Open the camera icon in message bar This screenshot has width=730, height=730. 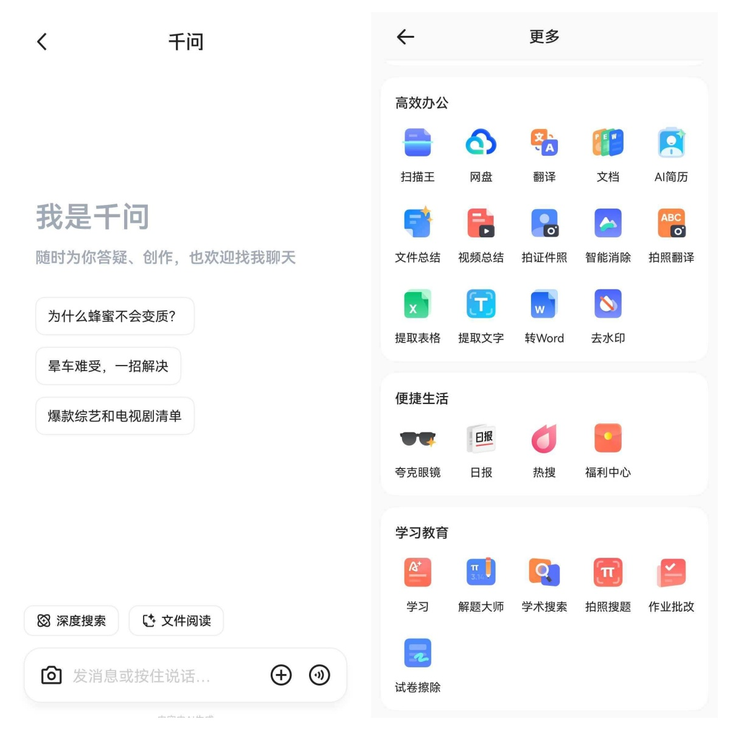pos(51,675)
